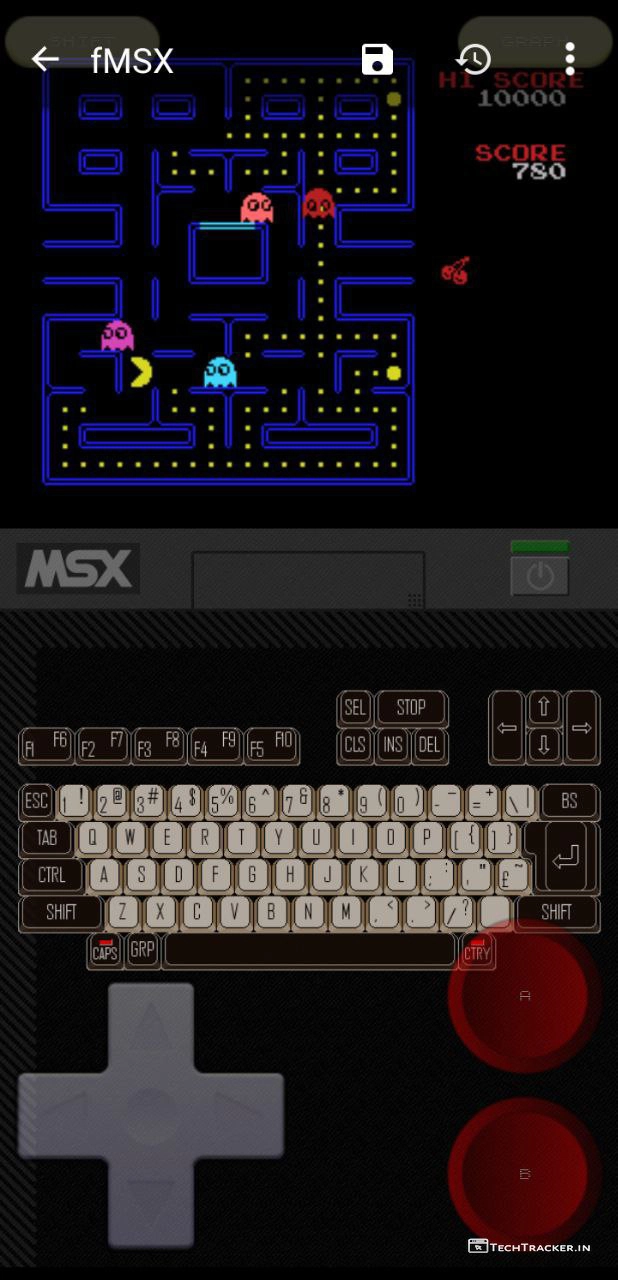Tap the red A fire button
Viewport: 618px width, 1280px height.
(524, 996)
